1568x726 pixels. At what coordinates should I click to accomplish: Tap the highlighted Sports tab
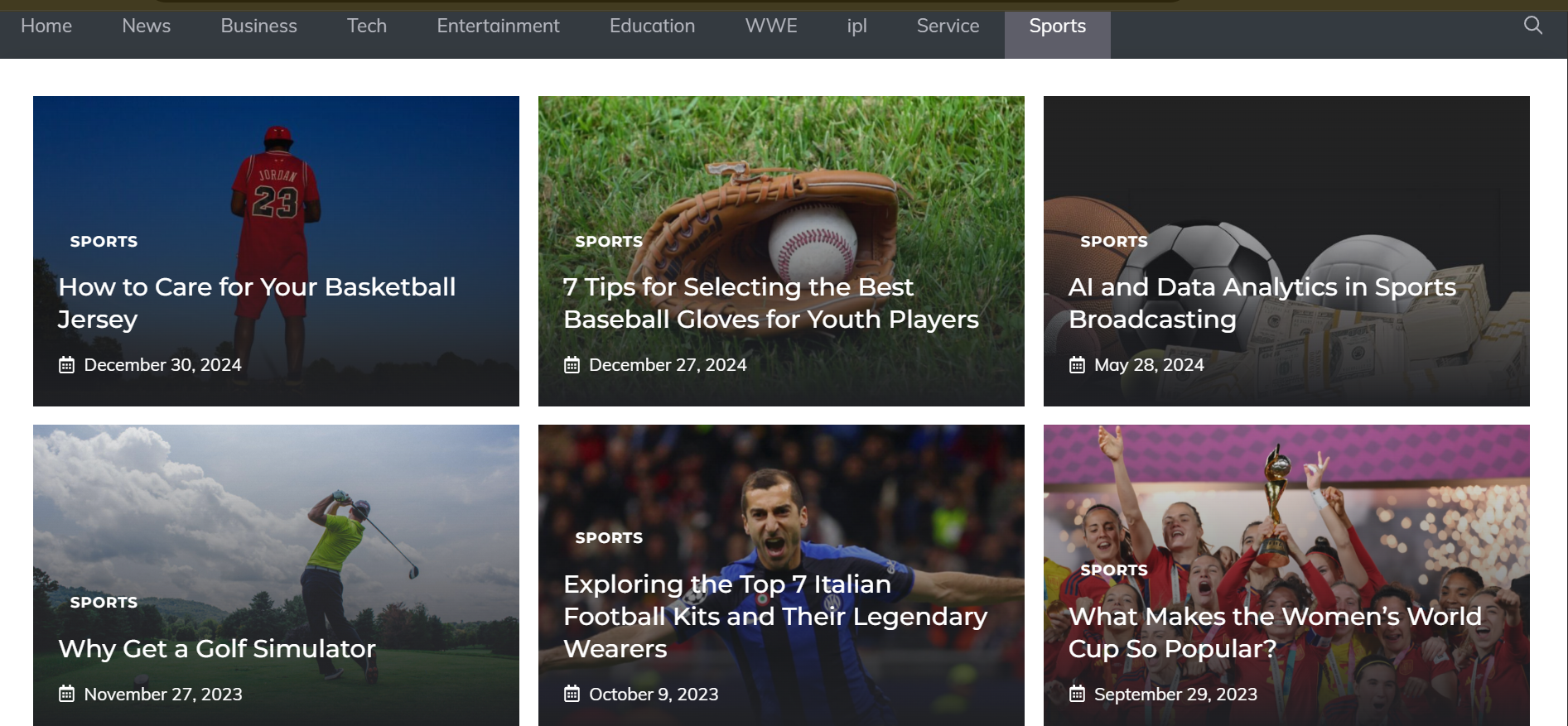coord(1057,26)
